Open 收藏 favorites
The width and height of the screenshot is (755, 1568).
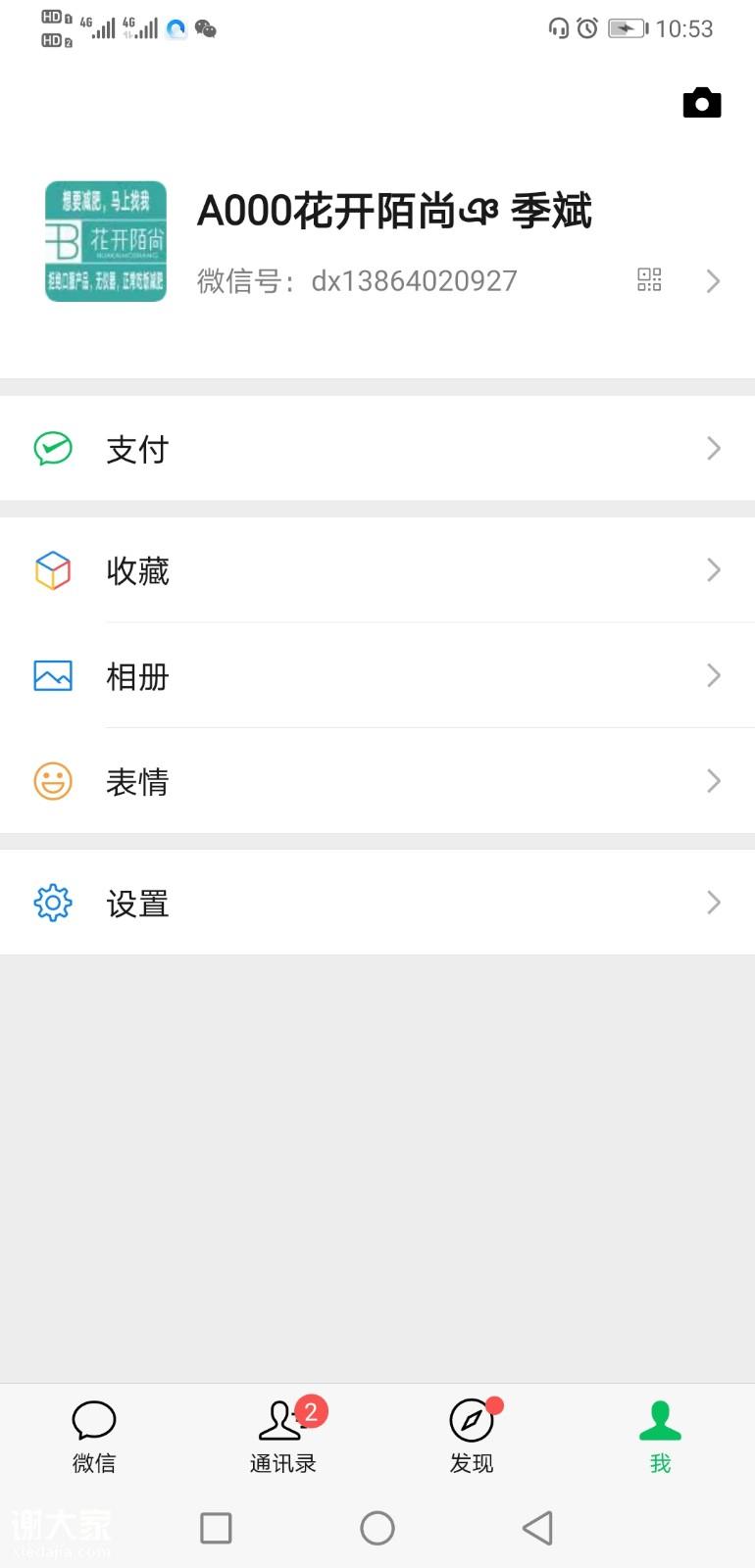(x=377, y=570)
